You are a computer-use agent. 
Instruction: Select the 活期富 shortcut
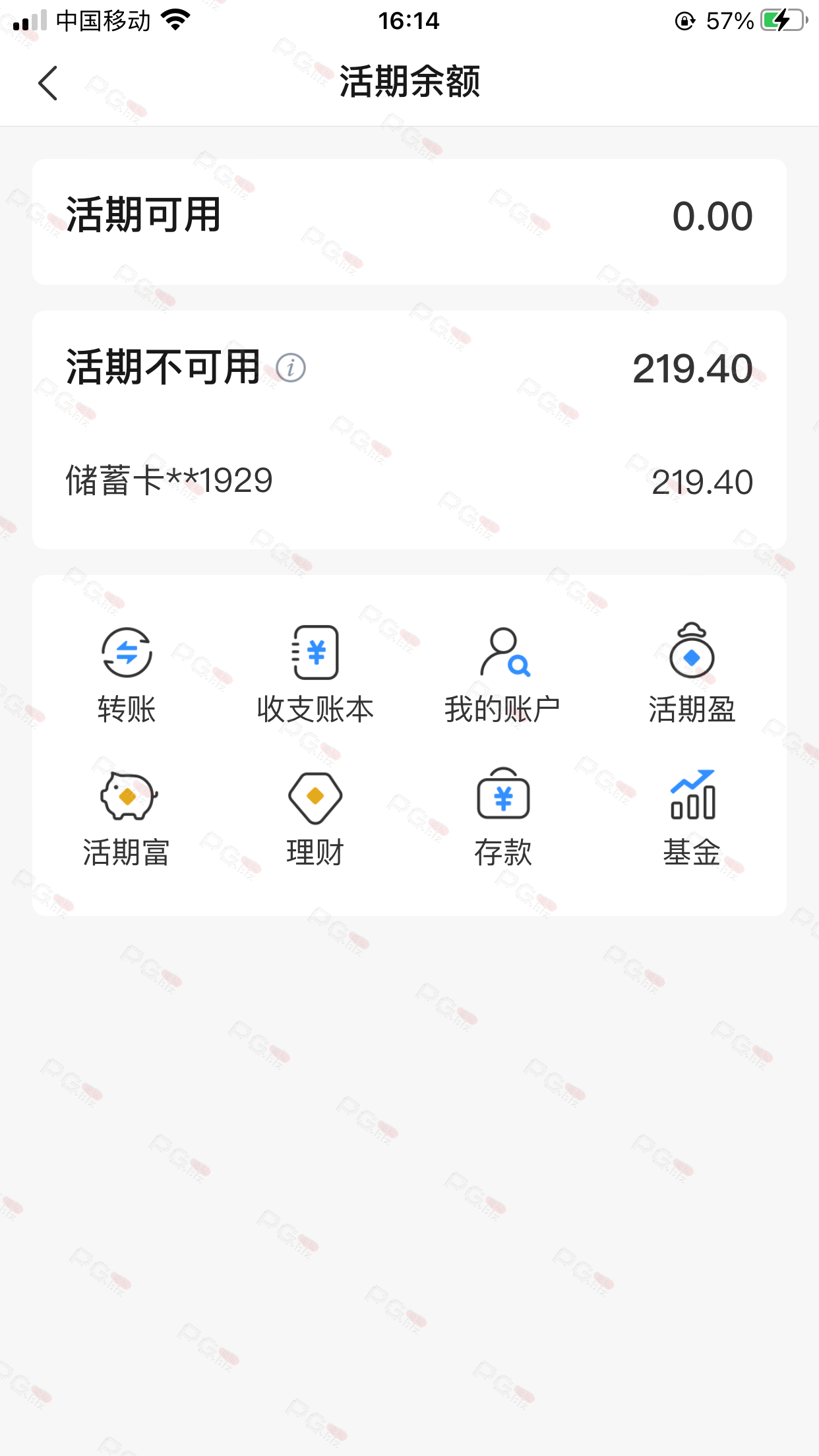click(x=127, y=818)
